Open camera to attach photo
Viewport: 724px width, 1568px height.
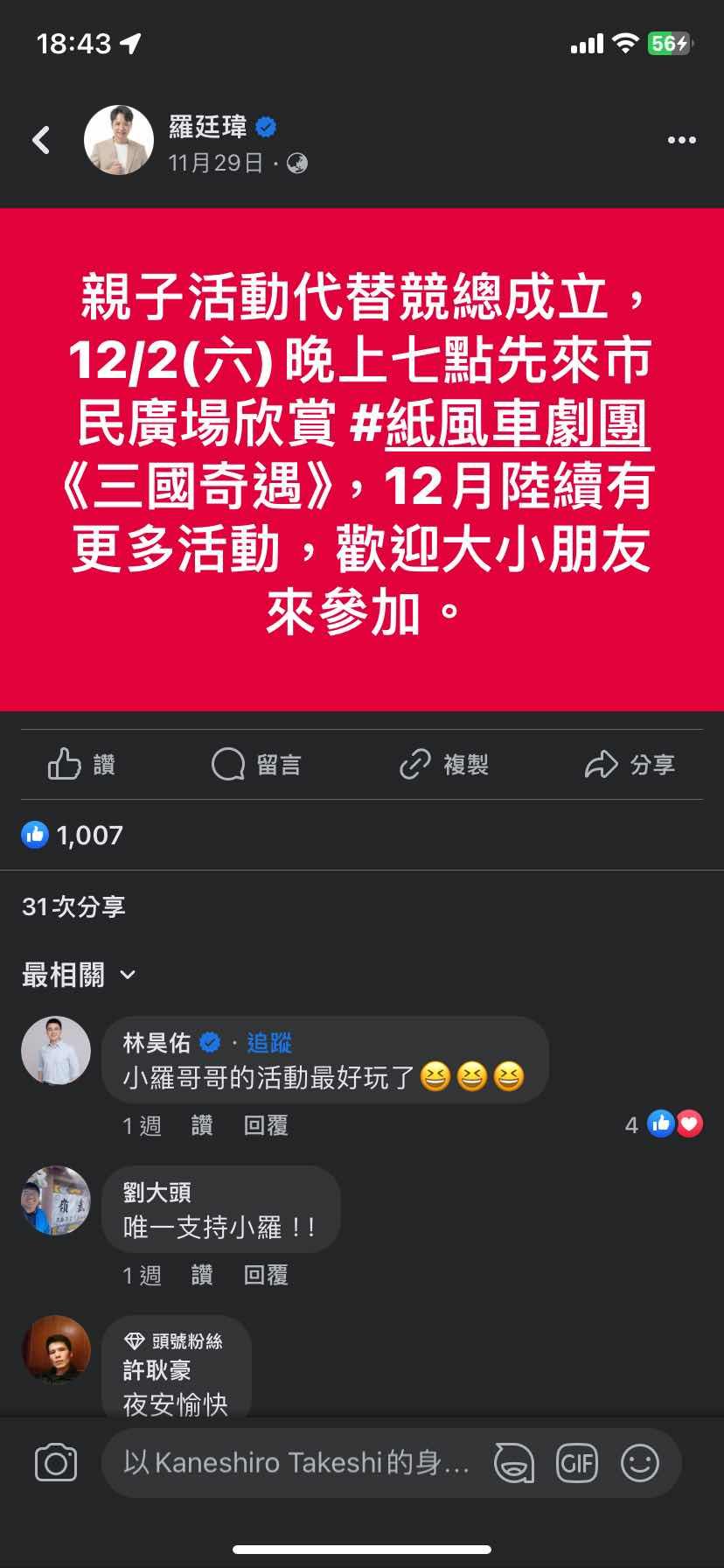56,1463
